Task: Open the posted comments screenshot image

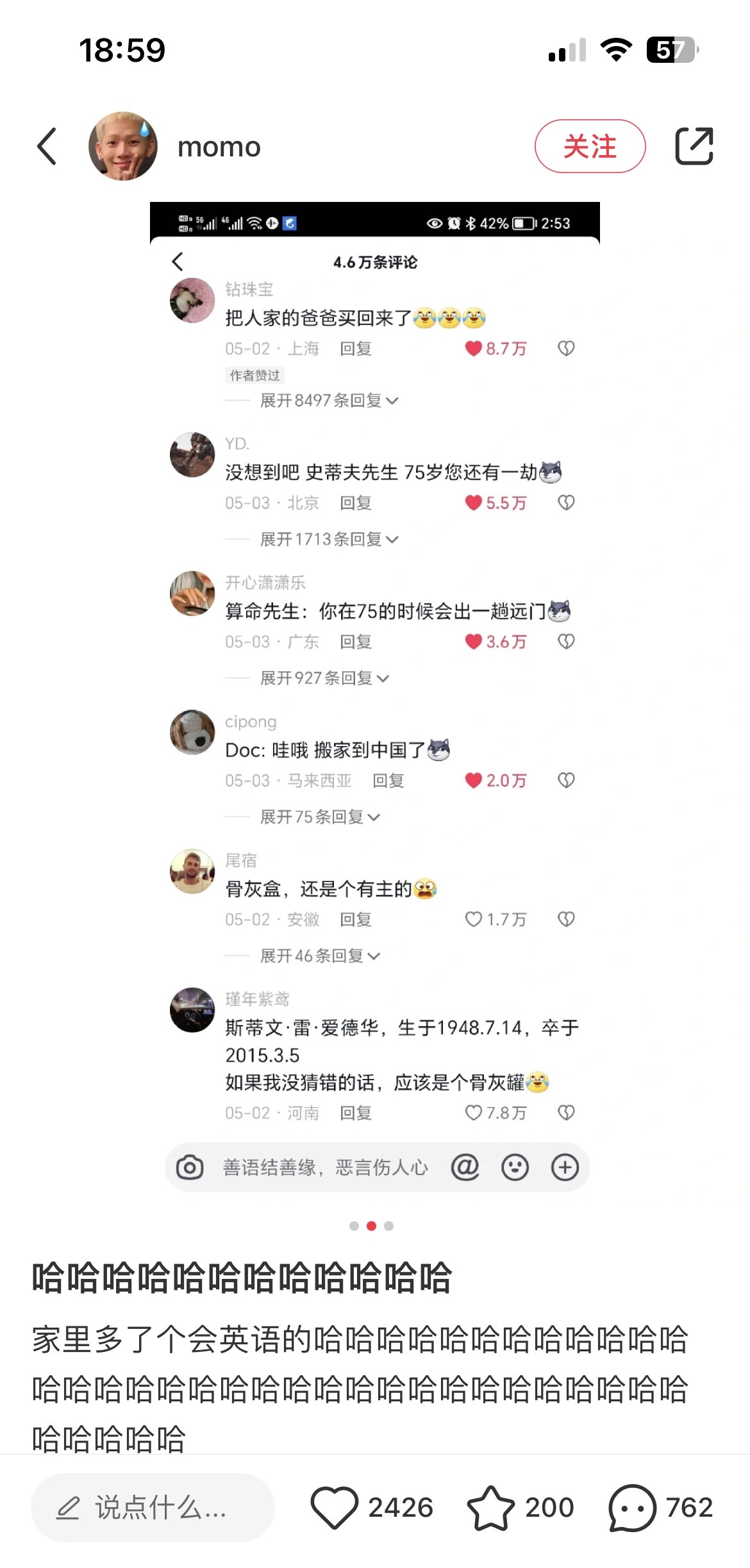Action: click(374, 699)
